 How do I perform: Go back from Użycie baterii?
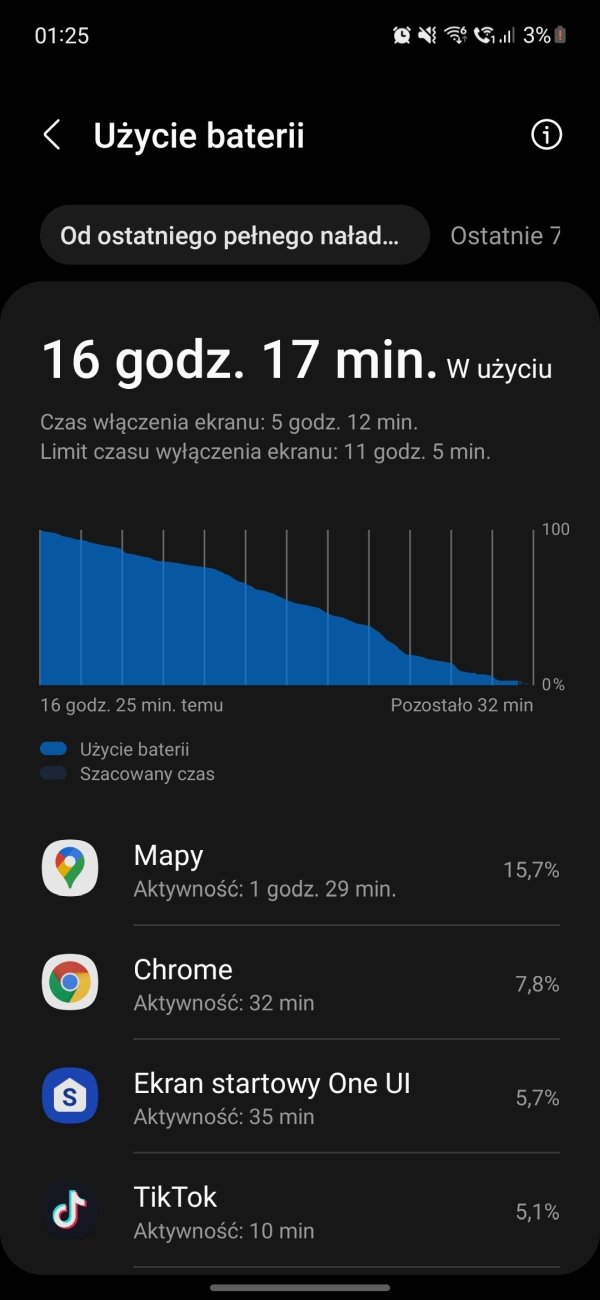pos(52,135)
